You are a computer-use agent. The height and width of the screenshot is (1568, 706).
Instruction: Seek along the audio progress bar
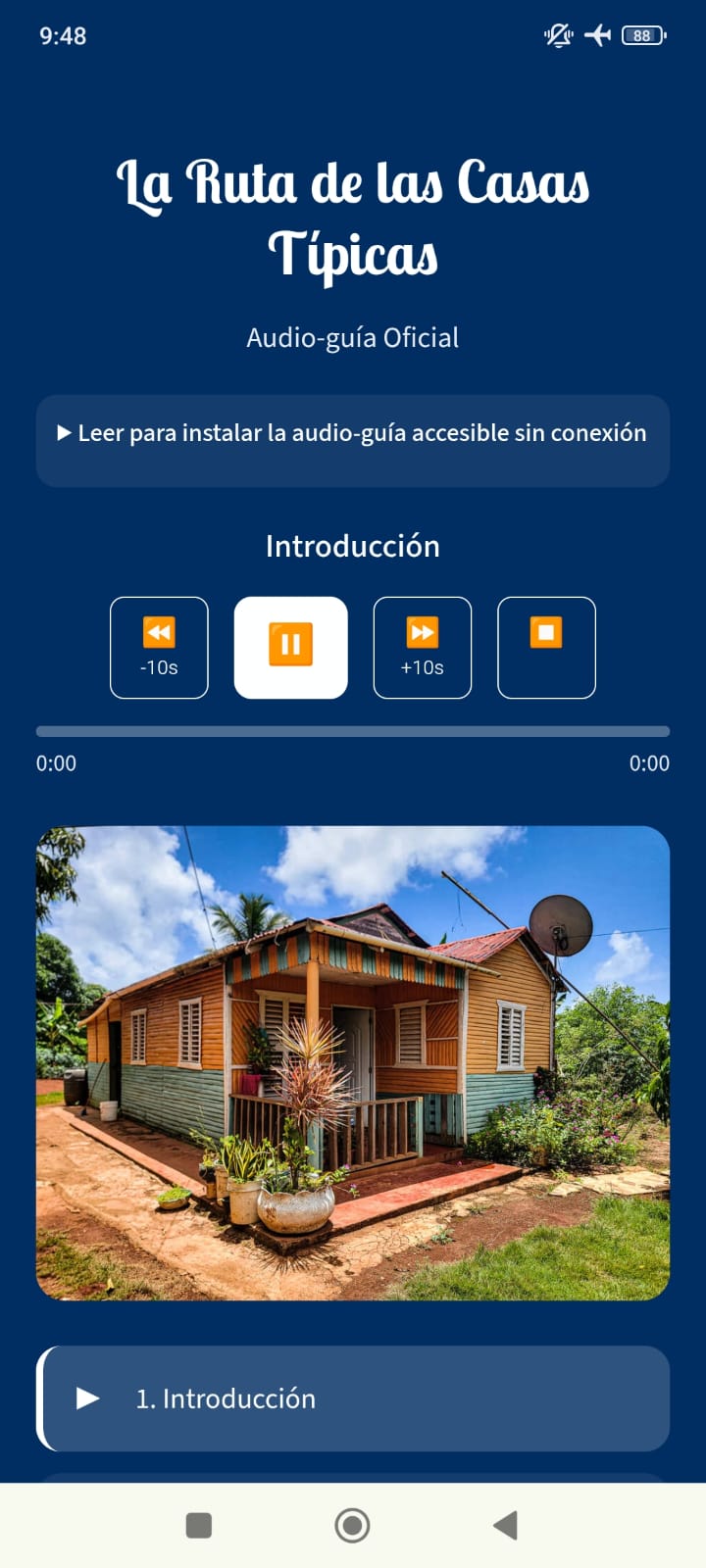tap(353, 731)
